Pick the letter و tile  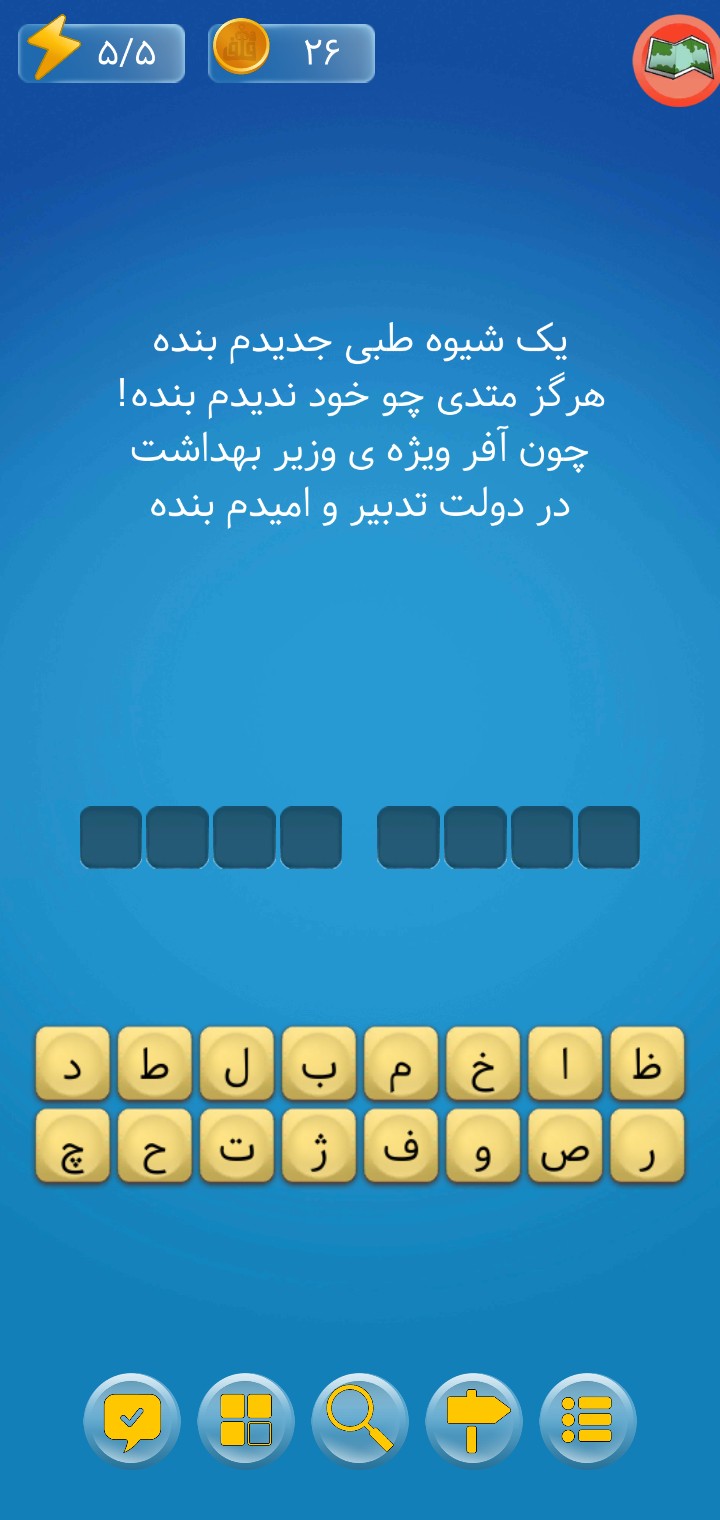coord(483,1146)
